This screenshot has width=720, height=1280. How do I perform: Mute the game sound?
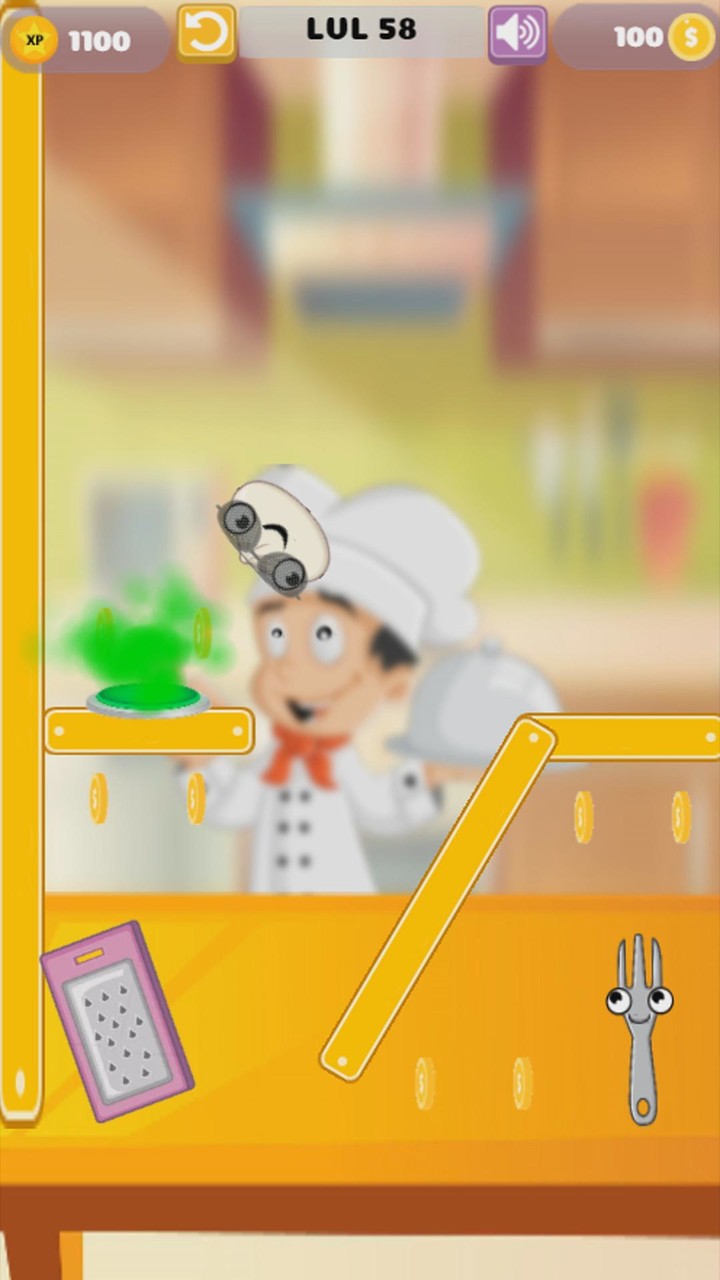coord(517,35)
